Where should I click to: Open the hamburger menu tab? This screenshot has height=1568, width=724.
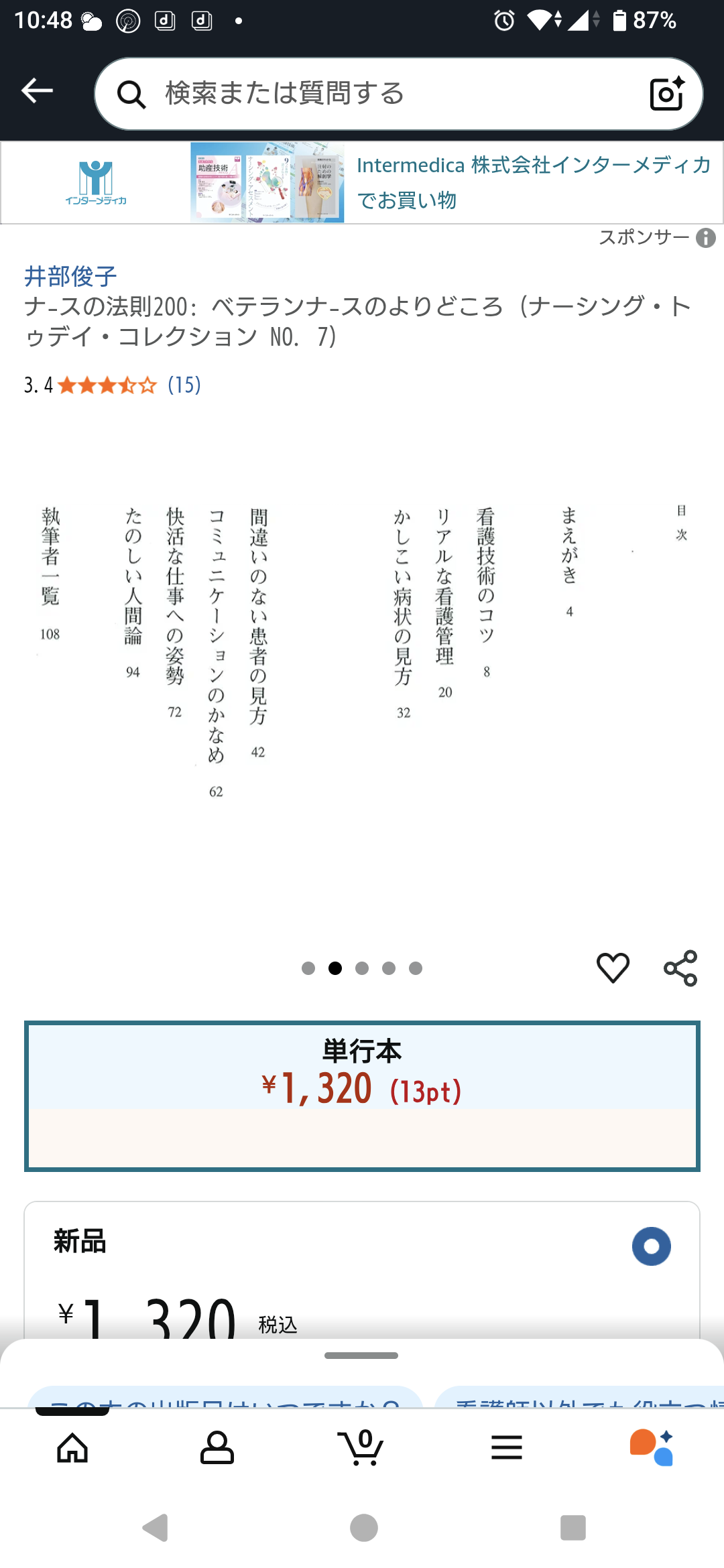pos(507,1448)
